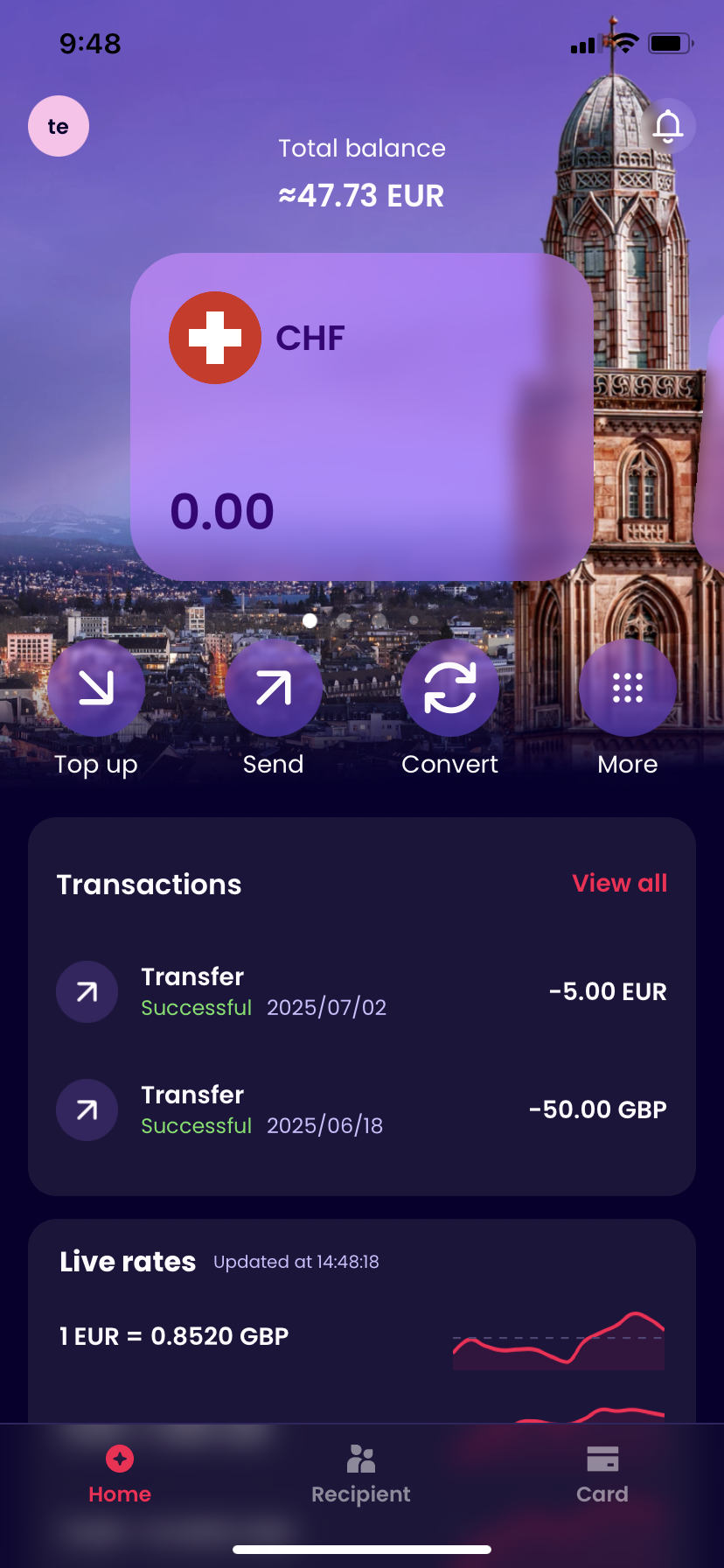The height and width of the screenshot is (1568, 724).
Task: Switch to the Recipient tab
Action: [x=361, y=1475]
